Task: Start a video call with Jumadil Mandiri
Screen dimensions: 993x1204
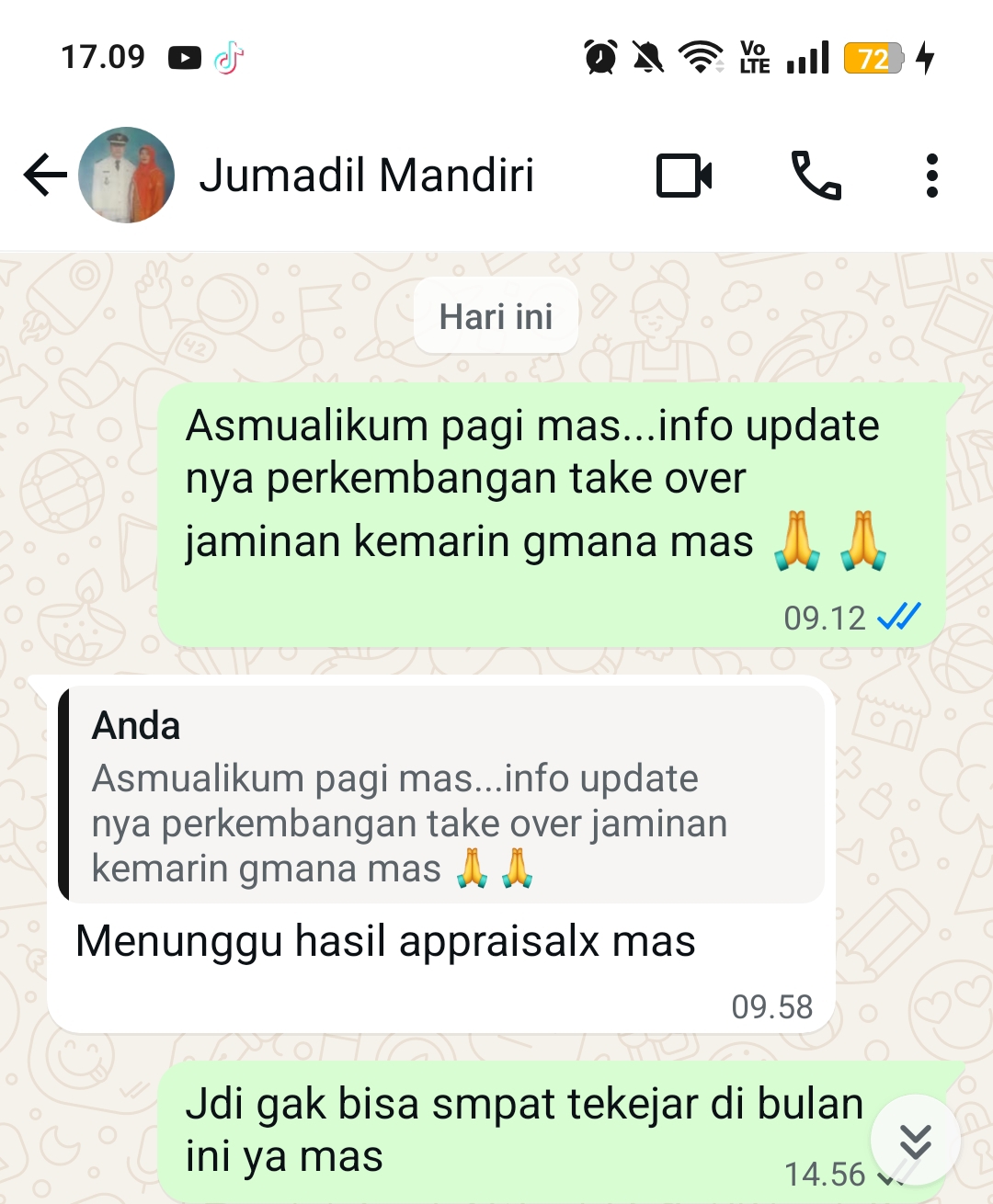Action: [x=682, y=175]
